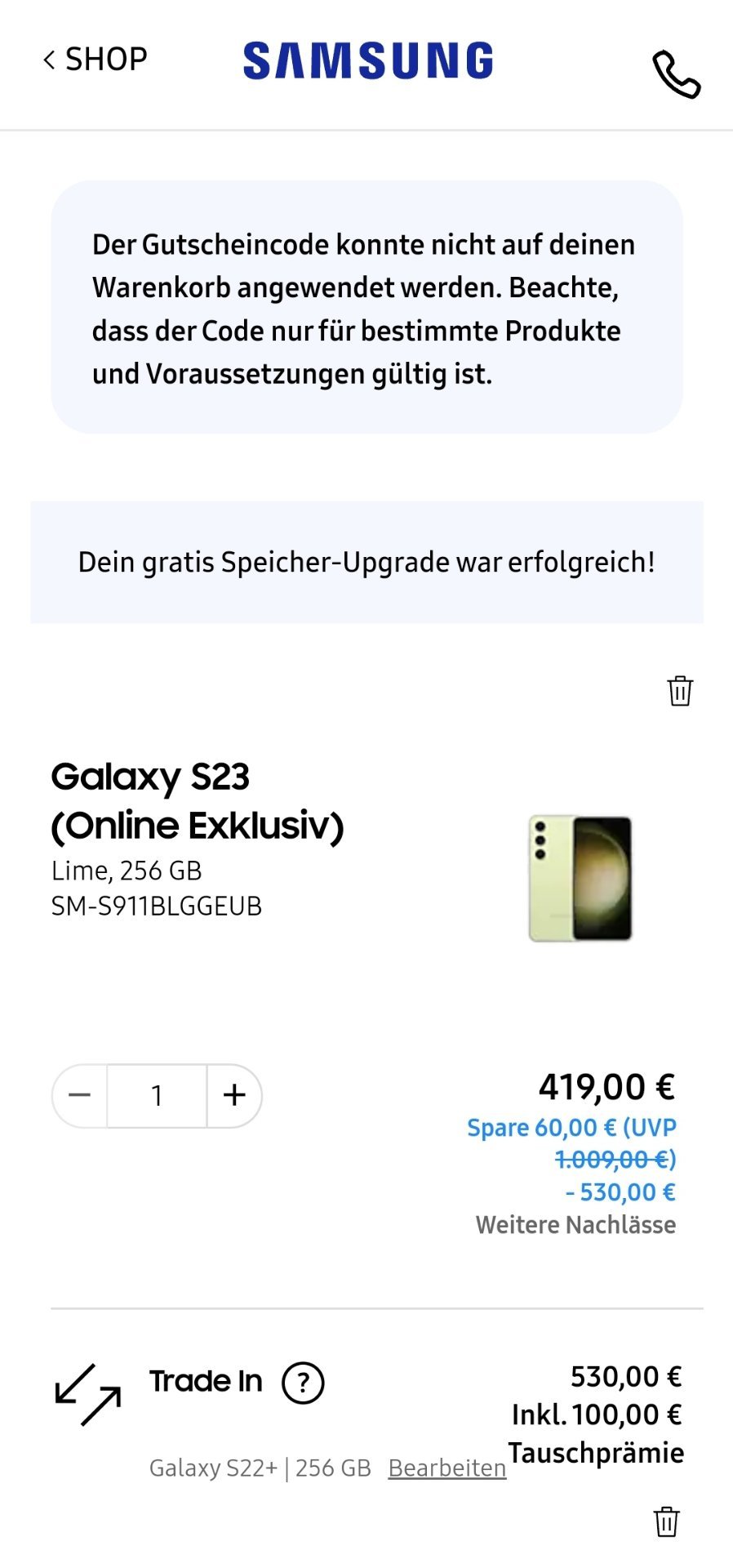Go back to the SHOP
This screenshot has height=1568, width=733.
point(95,59)
